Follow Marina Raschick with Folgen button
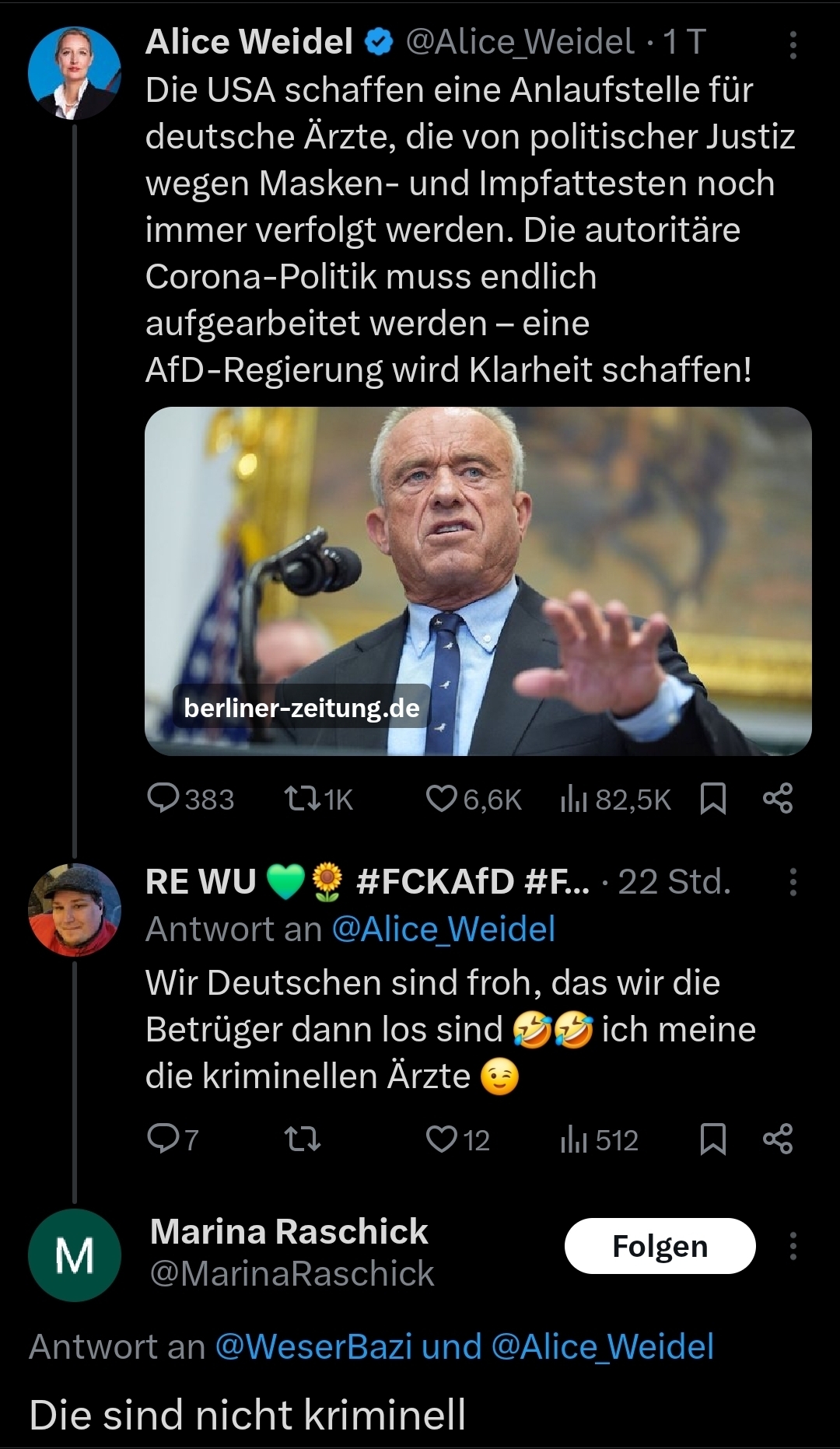840x1449 pixels. pos(660,1246)
